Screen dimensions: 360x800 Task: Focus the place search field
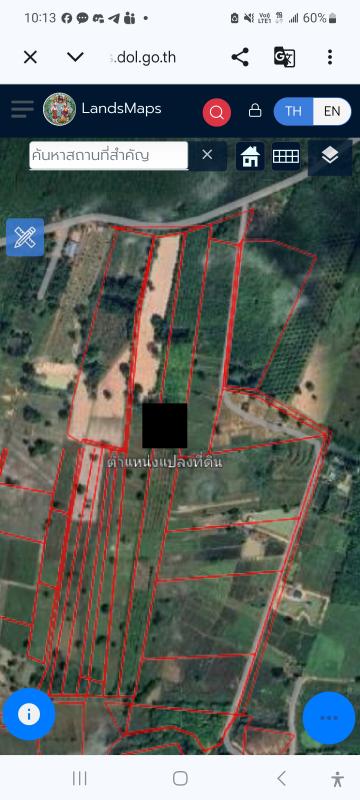109,155
